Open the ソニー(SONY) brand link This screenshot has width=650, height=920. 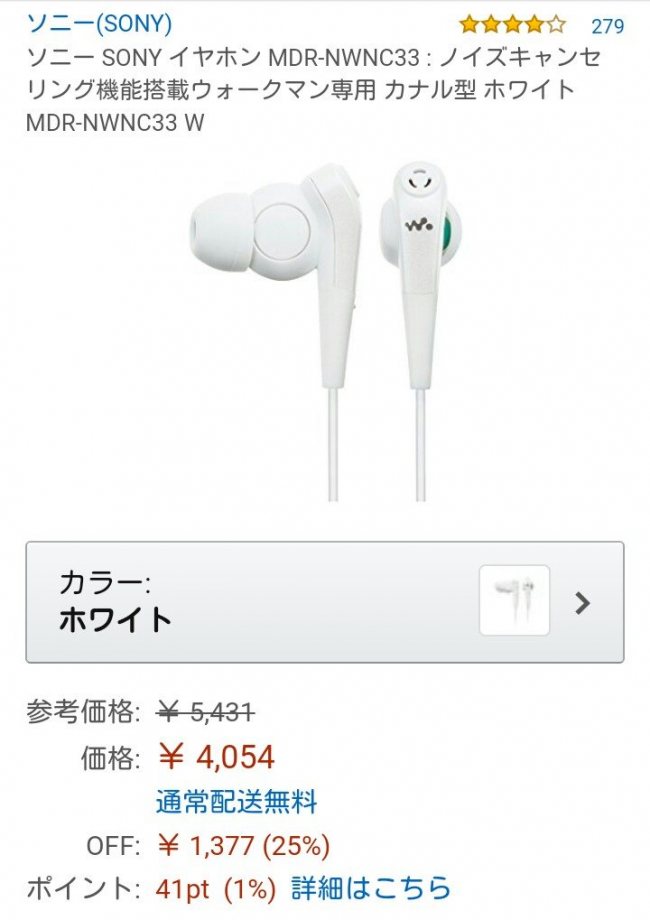[99, 23]
